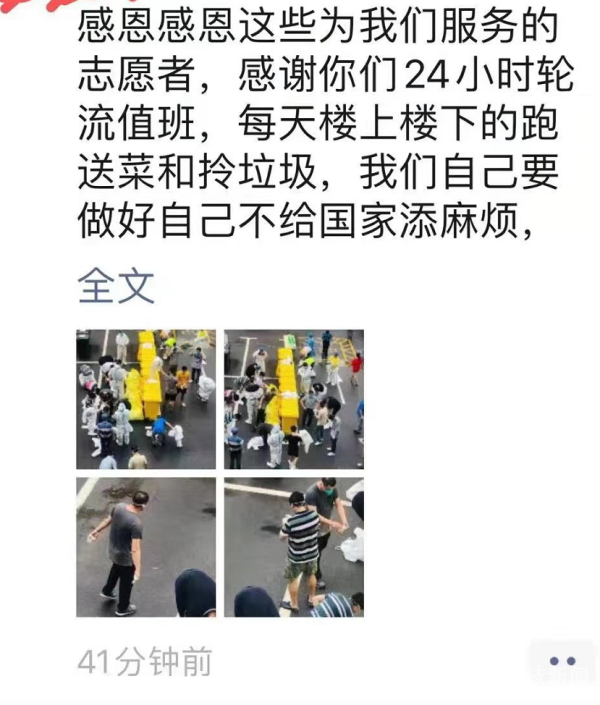Open the first photo of the yellow bins

pos(146,399)
